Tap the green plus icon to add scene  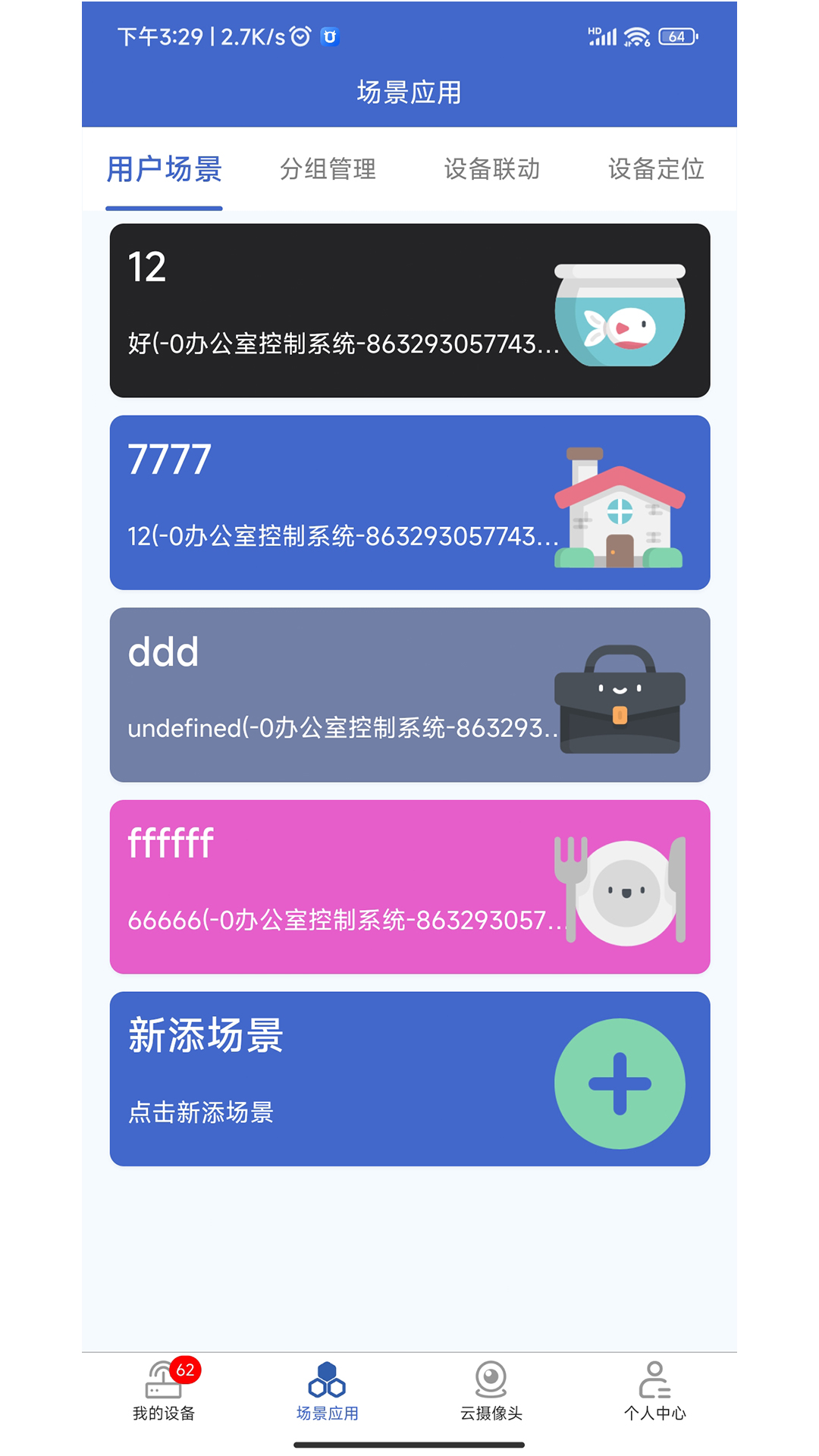621,1083
